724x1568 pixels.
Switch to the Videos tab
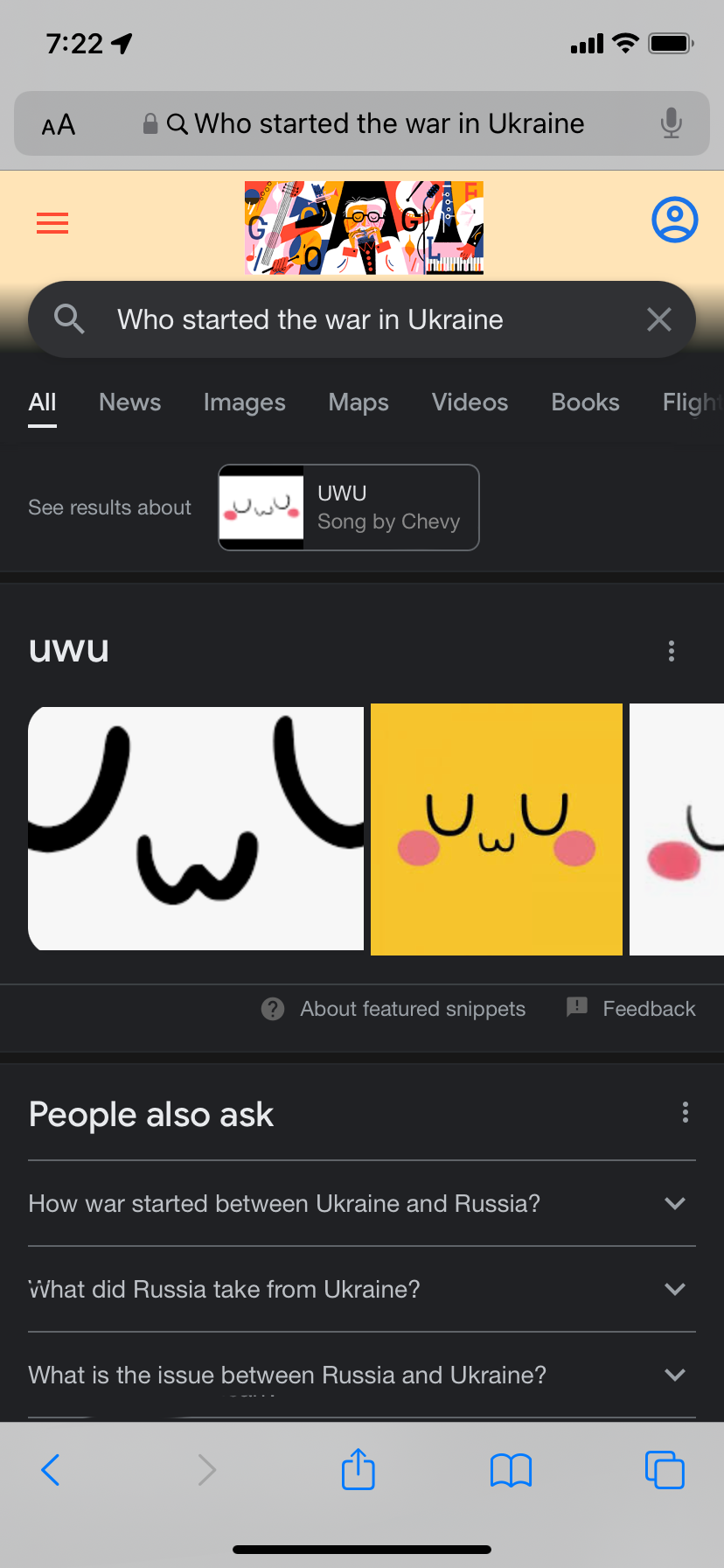[470, 402]
